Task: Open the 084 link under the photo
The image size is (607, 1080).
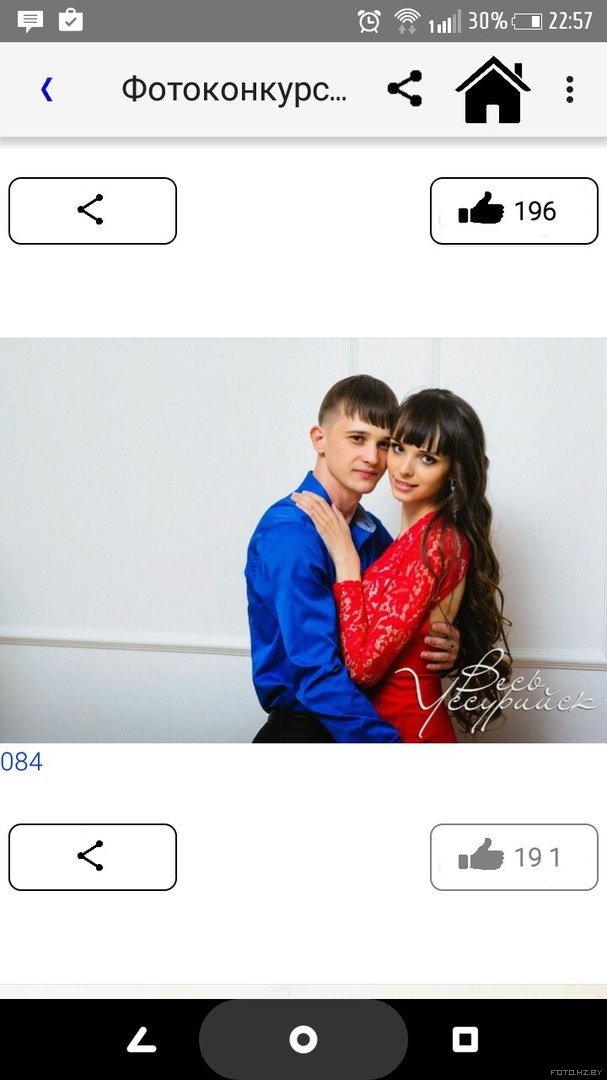Action: pyautogui.click(x=21, y=762)
